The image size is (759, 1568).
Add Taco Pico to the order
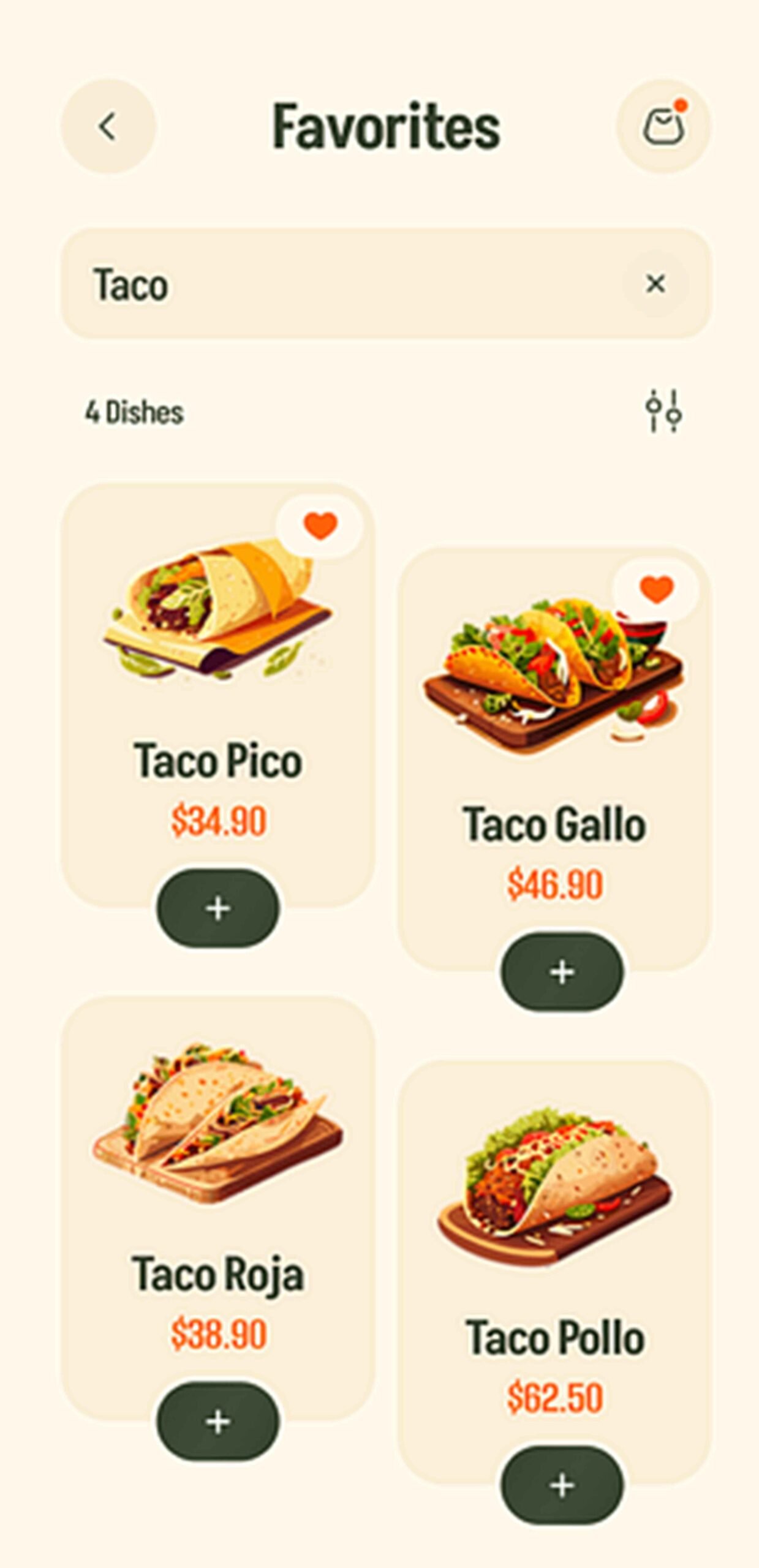218,908
